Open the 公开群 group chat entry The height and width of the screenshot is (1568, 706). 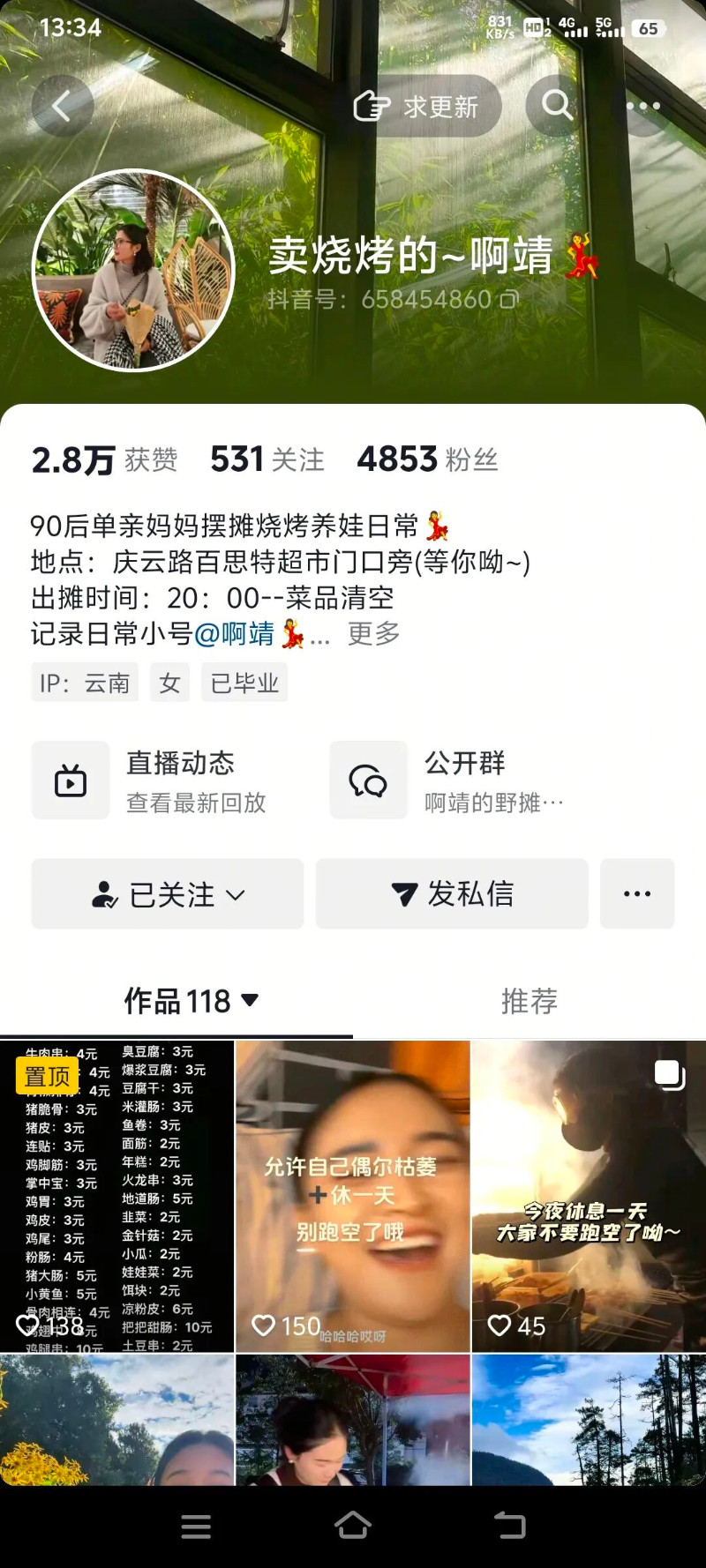[459, 780]
